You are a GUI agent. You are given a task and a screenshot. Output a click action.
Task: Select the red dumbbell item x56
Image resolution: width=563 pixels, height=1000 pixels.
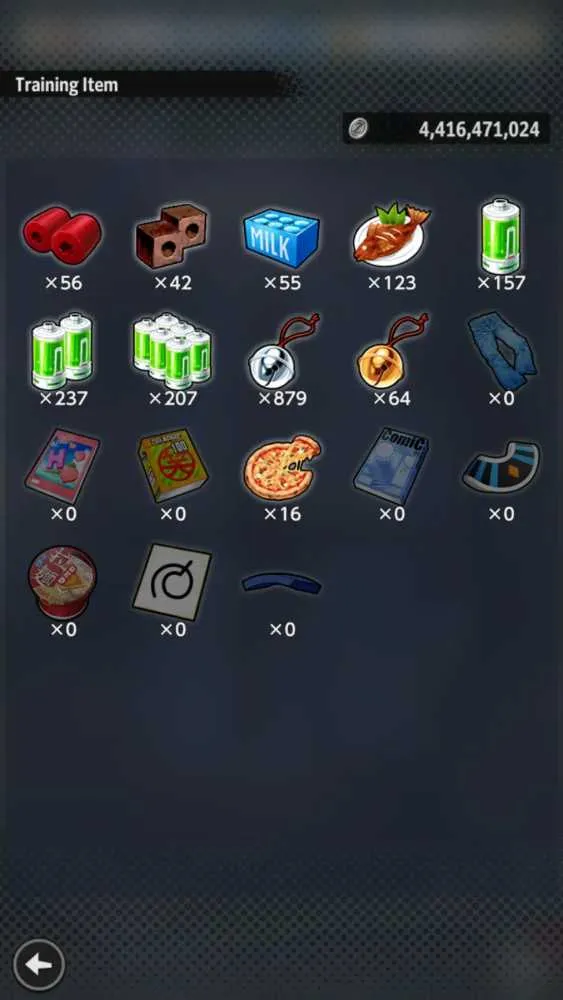point(62,234)
